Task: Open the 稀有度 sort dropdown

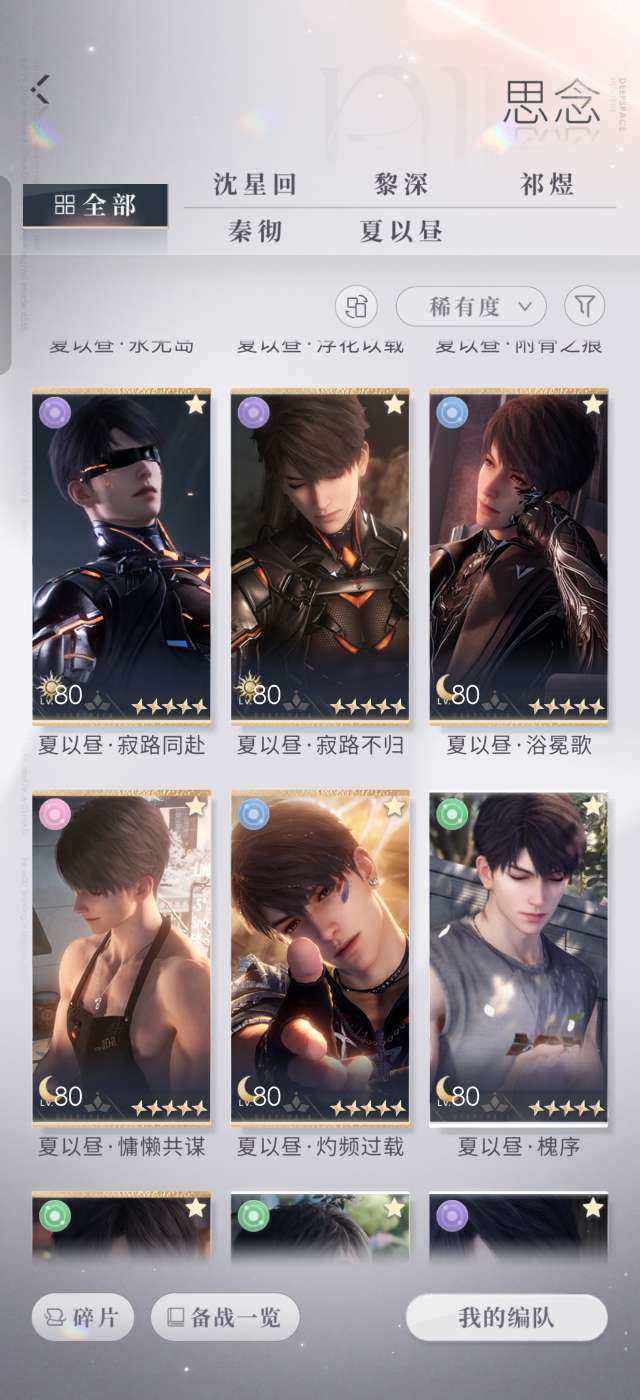Action: coord(471,307)
